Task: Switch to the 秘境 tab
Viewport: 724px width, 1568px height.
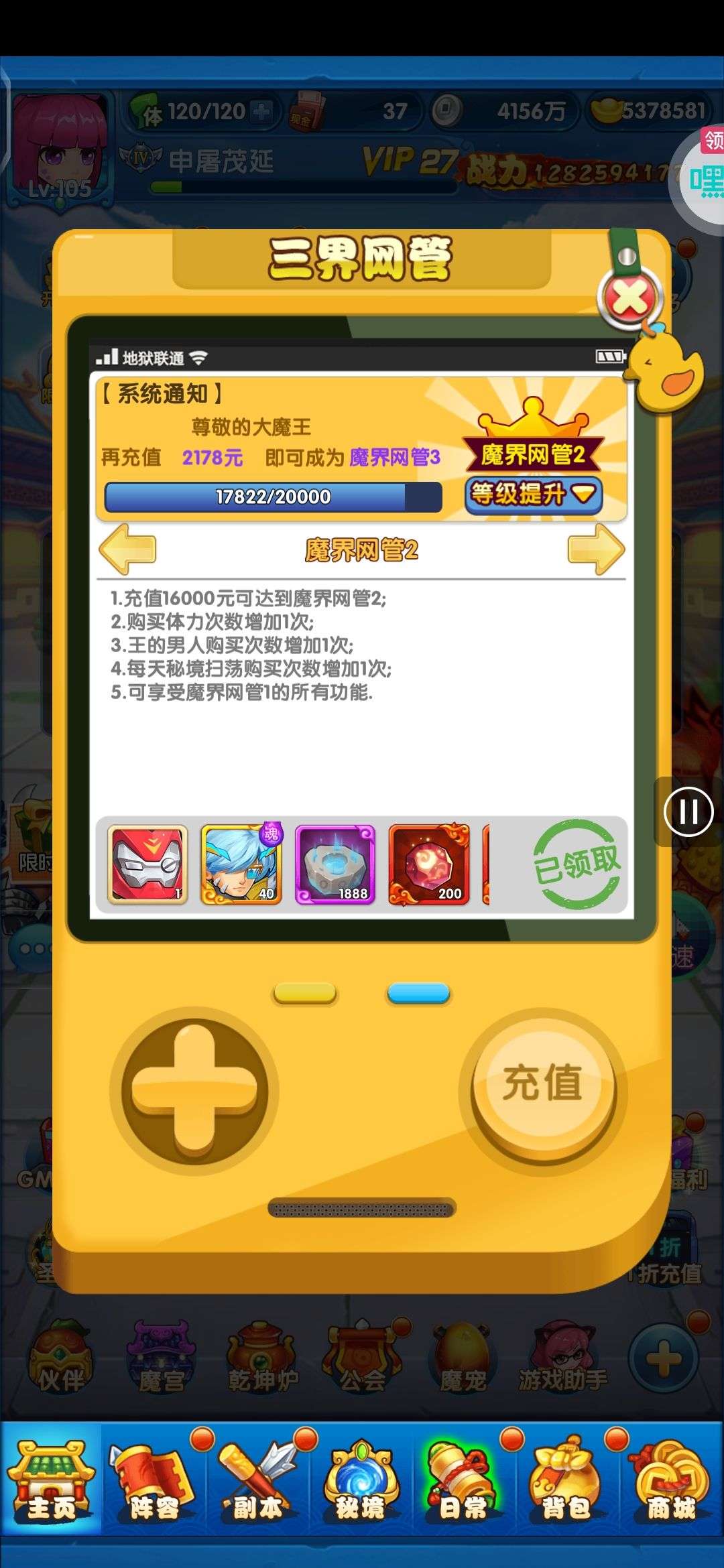Action: click(361, 1482)
